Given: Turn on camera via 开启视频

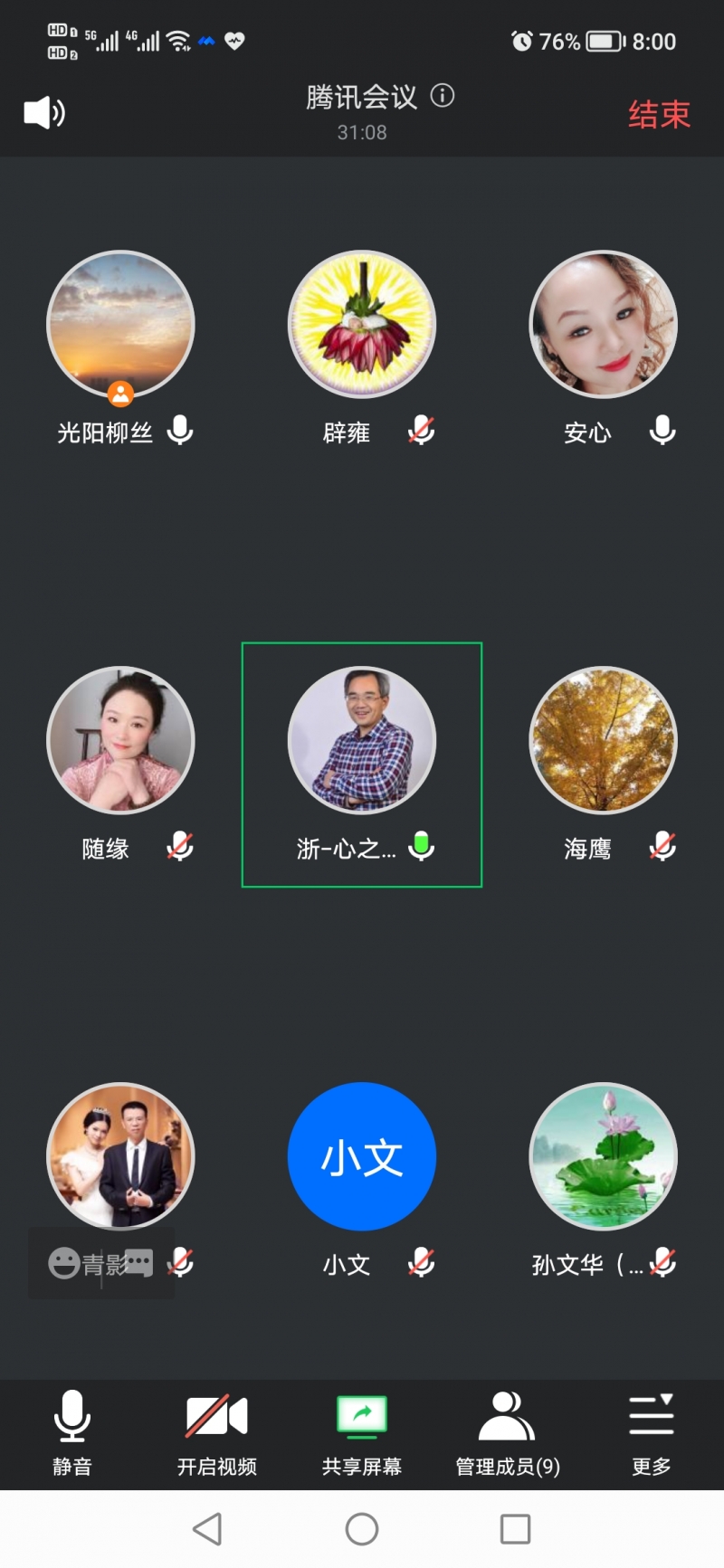Looking at the screenshot, I should (216, 1430).
